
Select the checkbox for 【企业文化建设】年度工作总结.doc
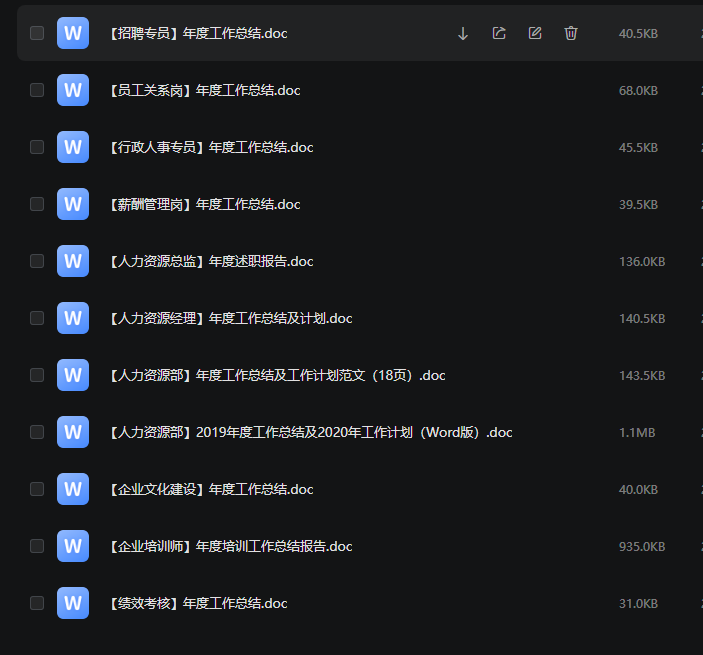point(37,489)
